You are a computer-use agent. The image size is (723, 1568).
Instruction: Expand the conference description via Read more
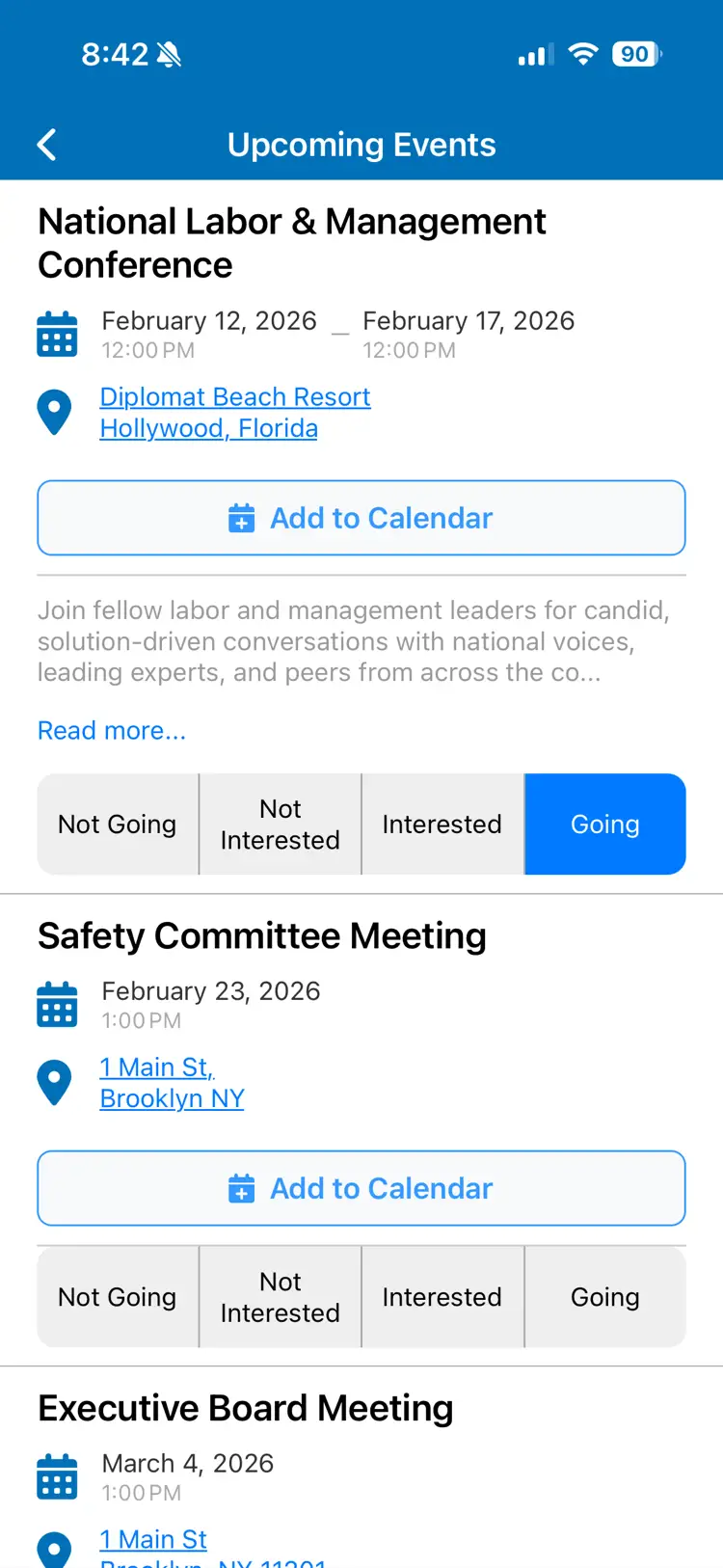click(x=111, y=730)
